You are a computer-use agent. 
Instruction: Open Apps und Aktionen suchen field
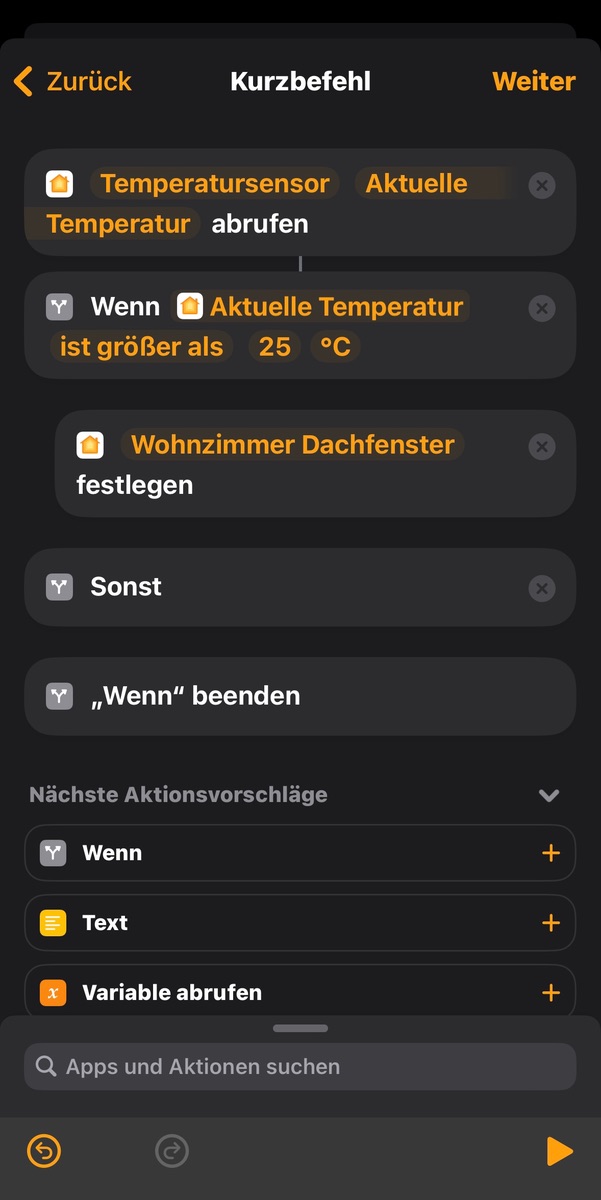(x=300, y=1067)
